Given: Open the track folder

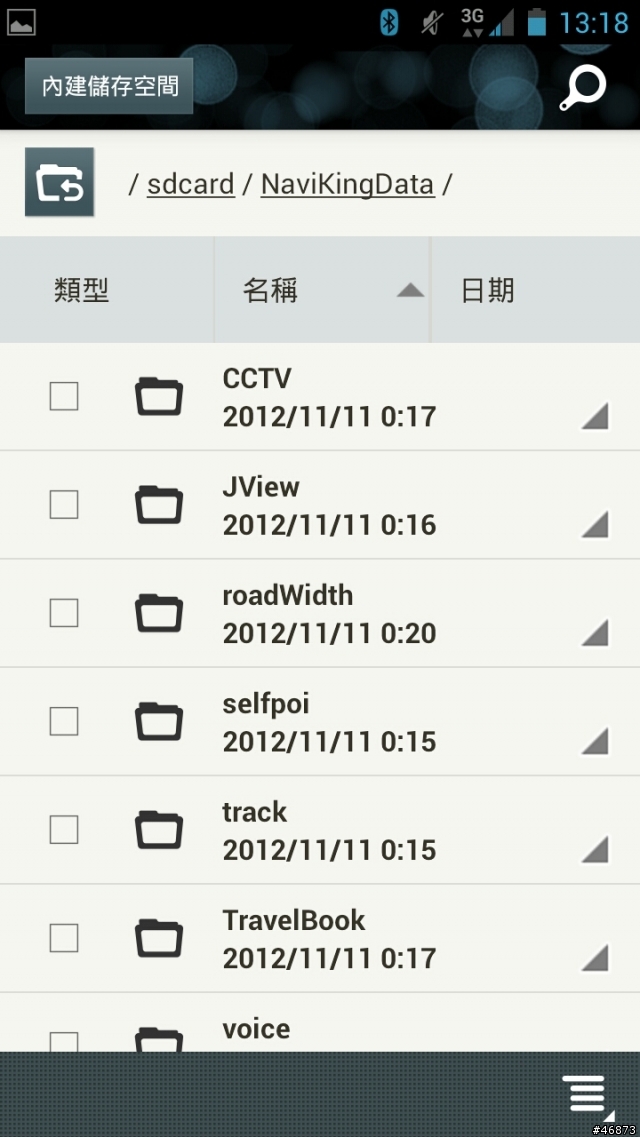Looking at the screenshot, I should [x=255, y=812].
